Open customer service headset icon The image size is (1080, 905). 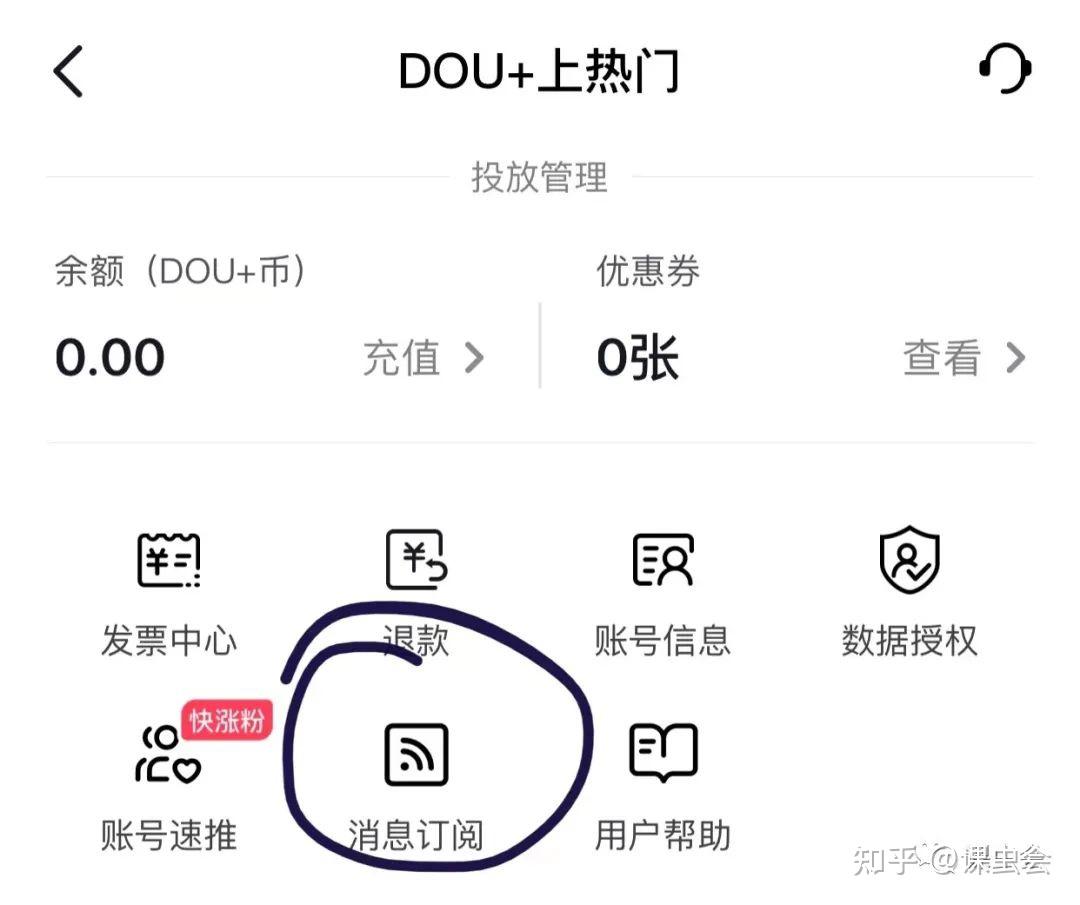click(x=1004, y=70)
